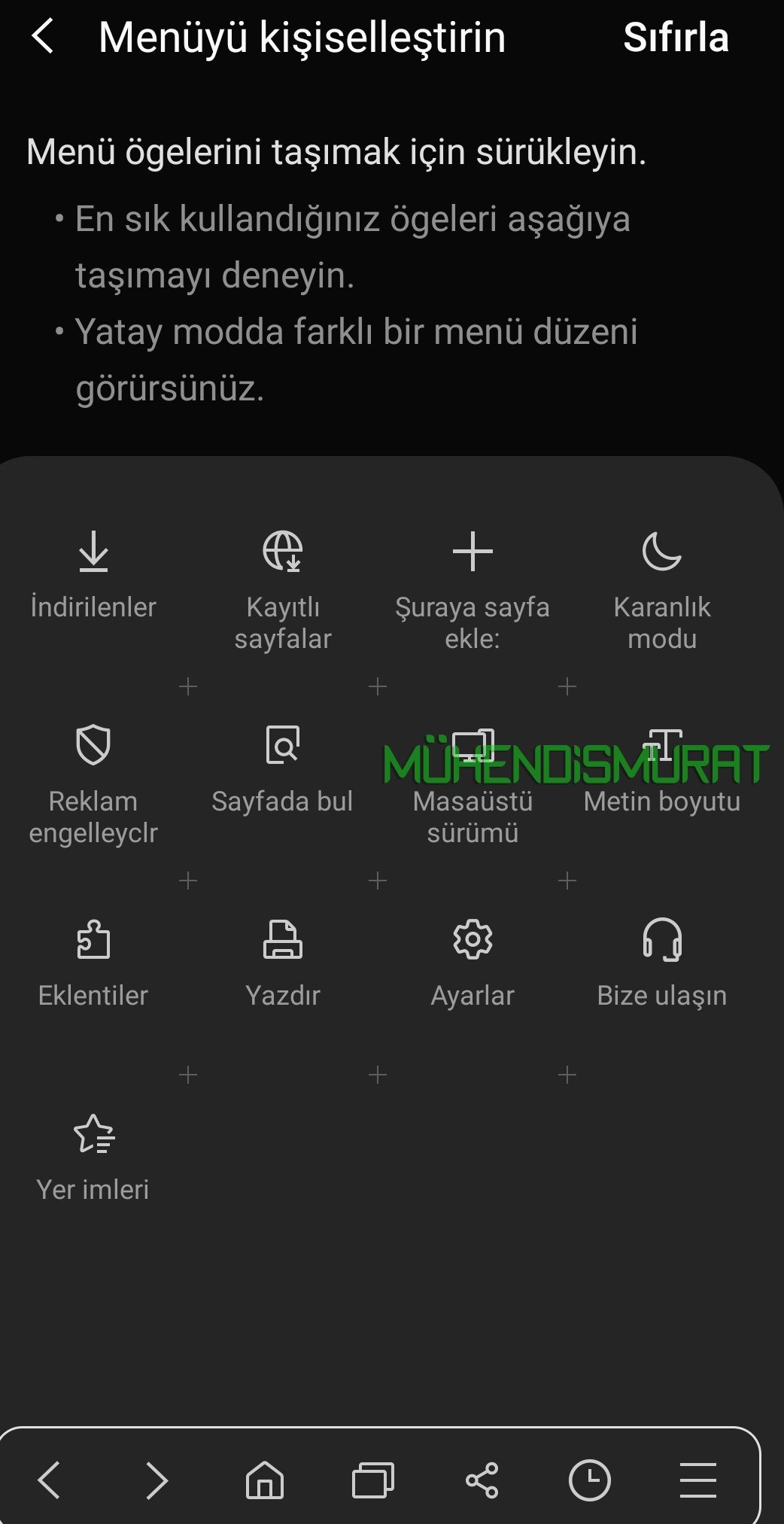Tap the Kayıtlı sayfalar item

point(283,591)
